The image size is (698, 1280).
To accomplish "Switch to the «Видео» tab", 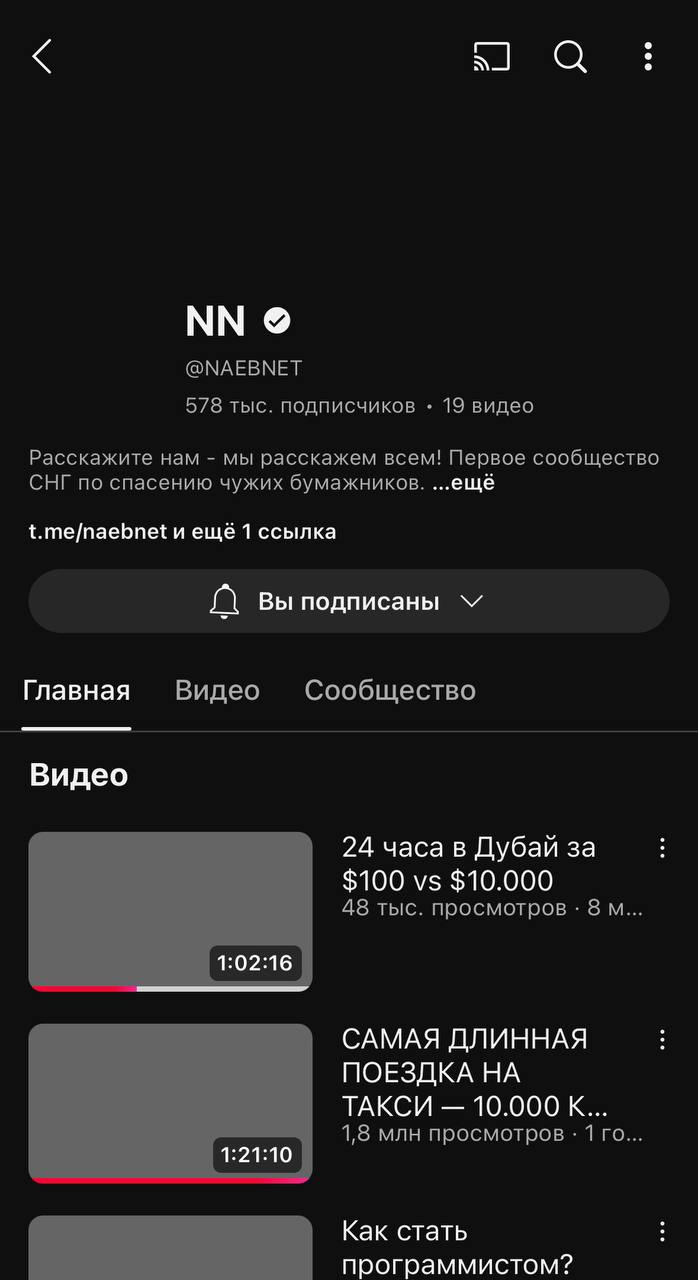I will [217, 690].
